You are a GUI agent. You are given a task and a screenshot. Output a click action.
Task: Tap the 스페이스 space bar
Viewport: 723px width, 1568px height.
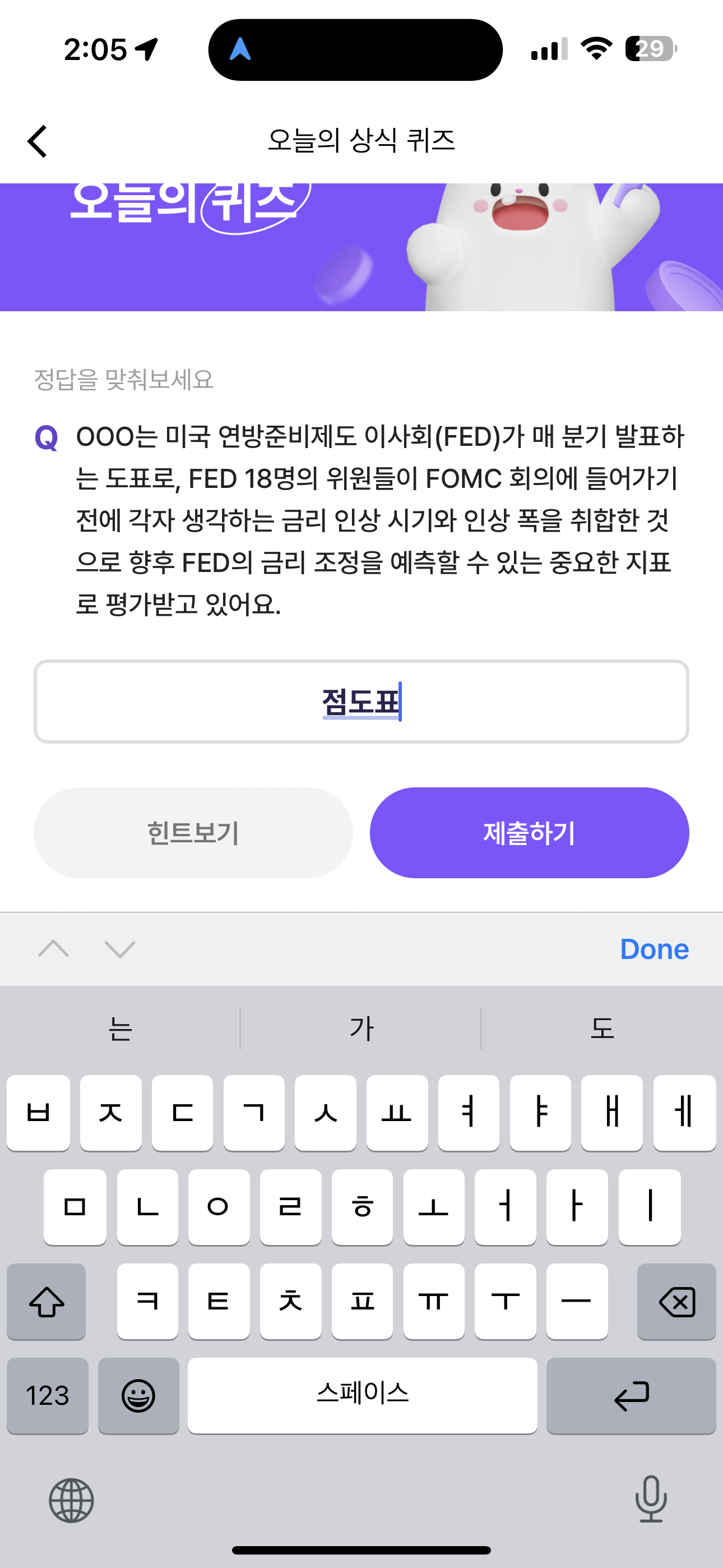[362, 1395]
